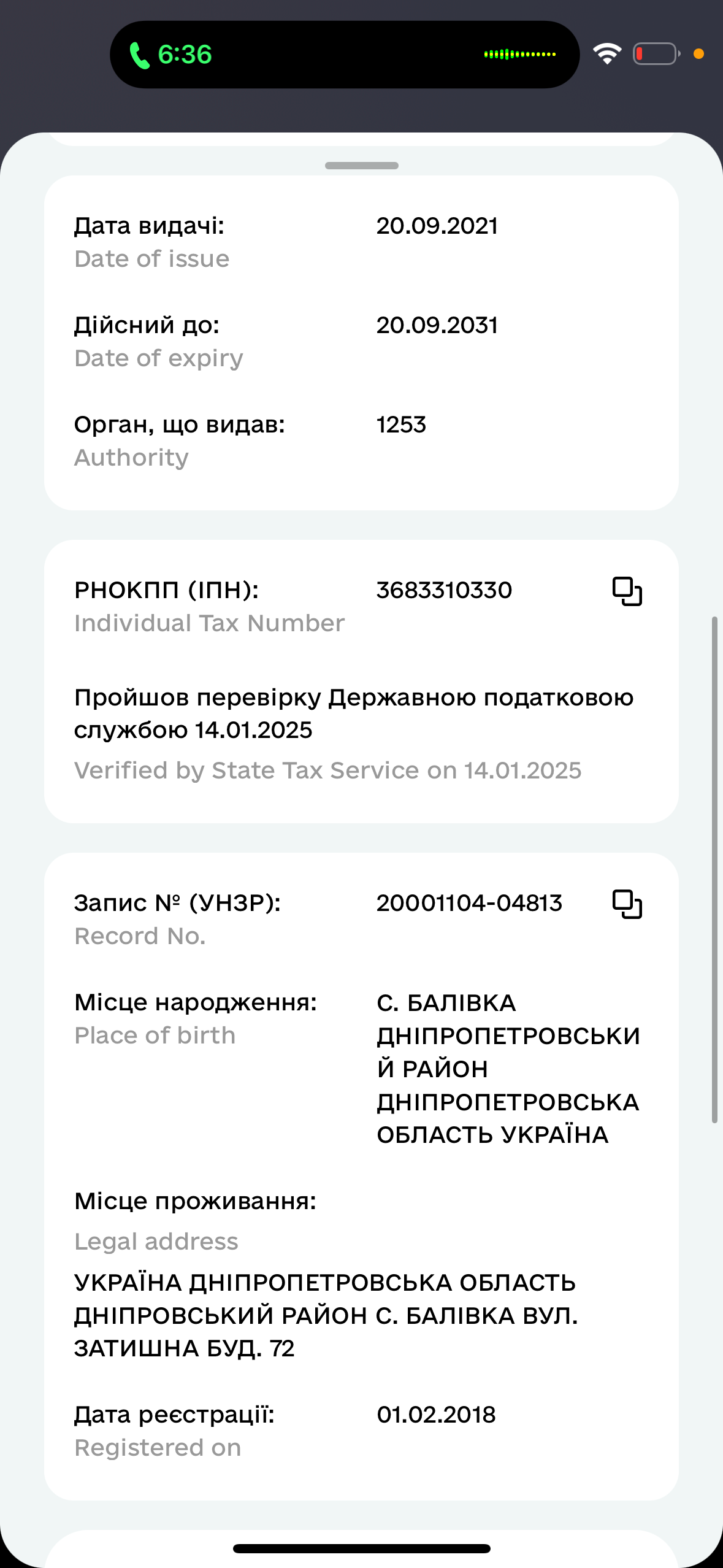Copy the Individual Tax Number 3683310330
The width and height of the screenshot is (723, 1568).
627,591
